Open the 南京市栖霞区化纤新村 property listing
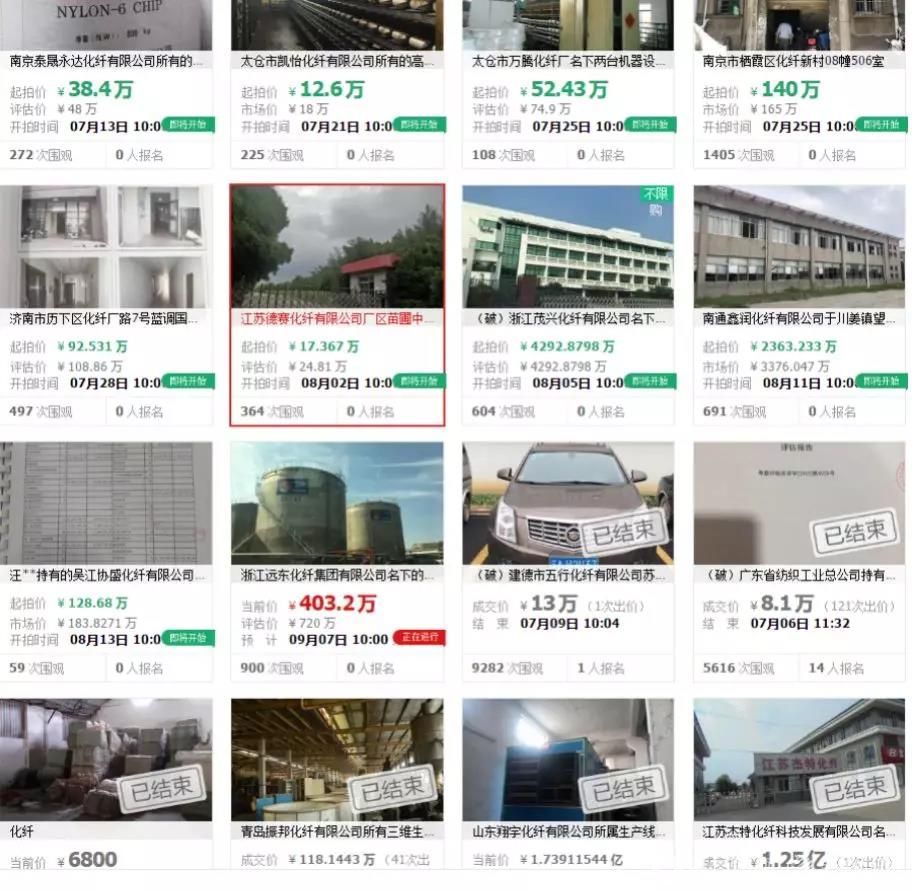The image size is (912, 890). coord(798,61)
